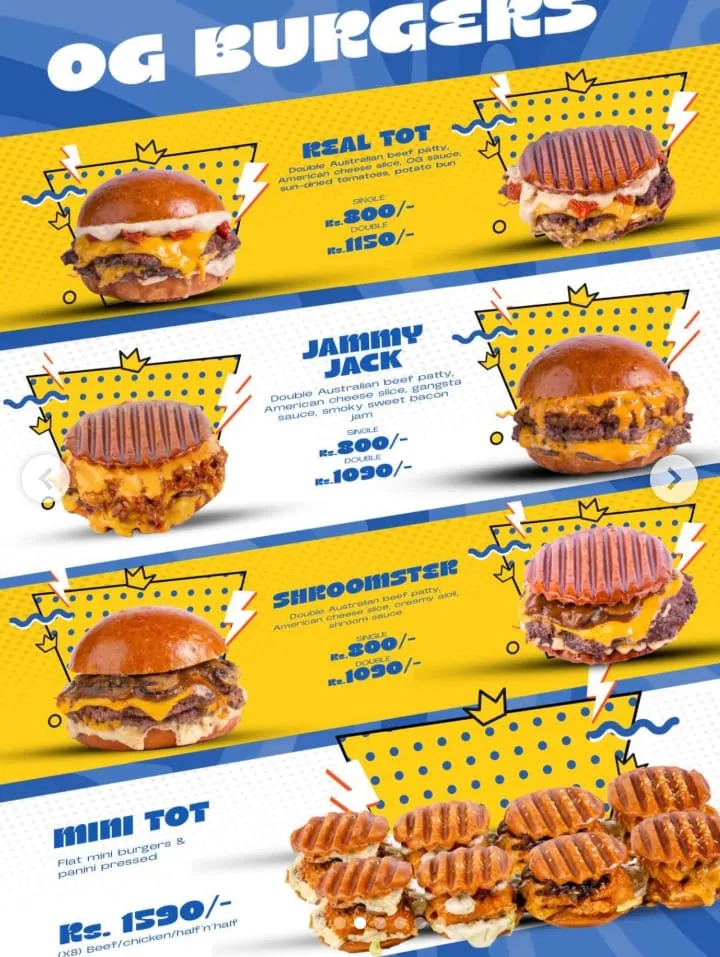Viewport: 720px width, 957px height.
Task: Go to the next carousel image
Action: 673,479
